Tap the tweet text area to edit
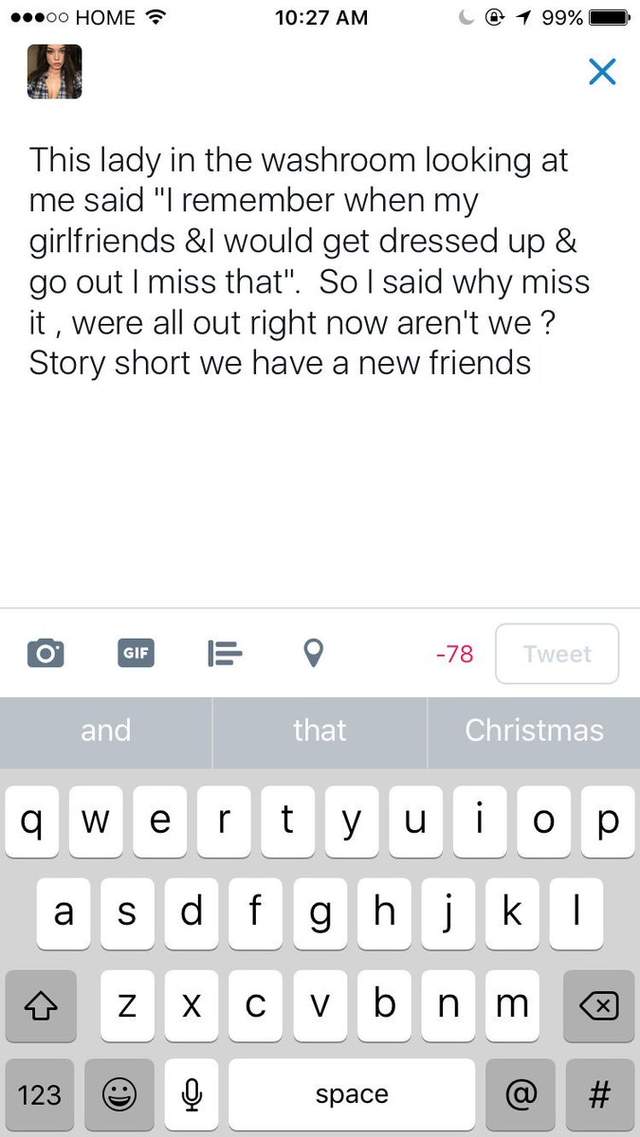This screenshot has width=640, height=1137. [310, 260]
